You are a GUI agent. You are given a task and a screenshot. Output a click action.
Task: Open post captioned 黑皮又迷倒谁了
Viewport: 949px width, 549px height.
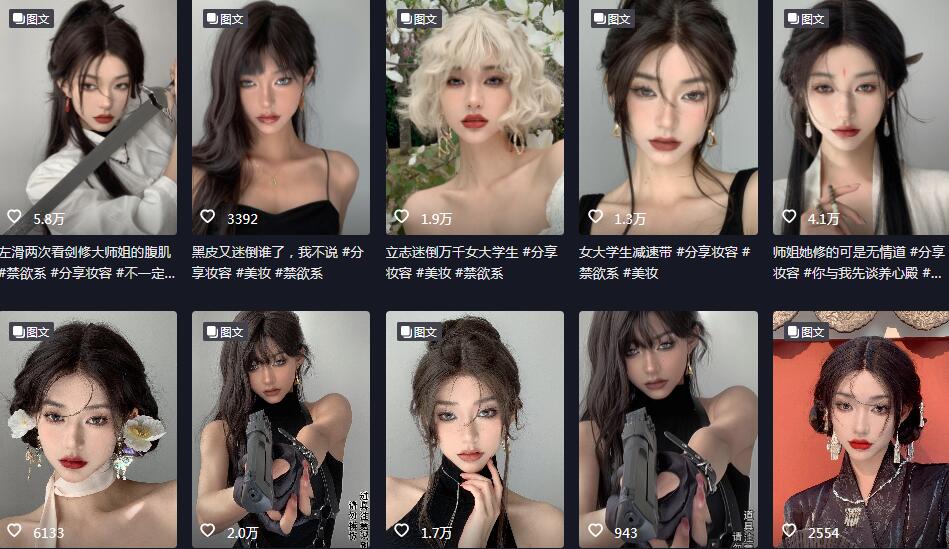point(280,115)
